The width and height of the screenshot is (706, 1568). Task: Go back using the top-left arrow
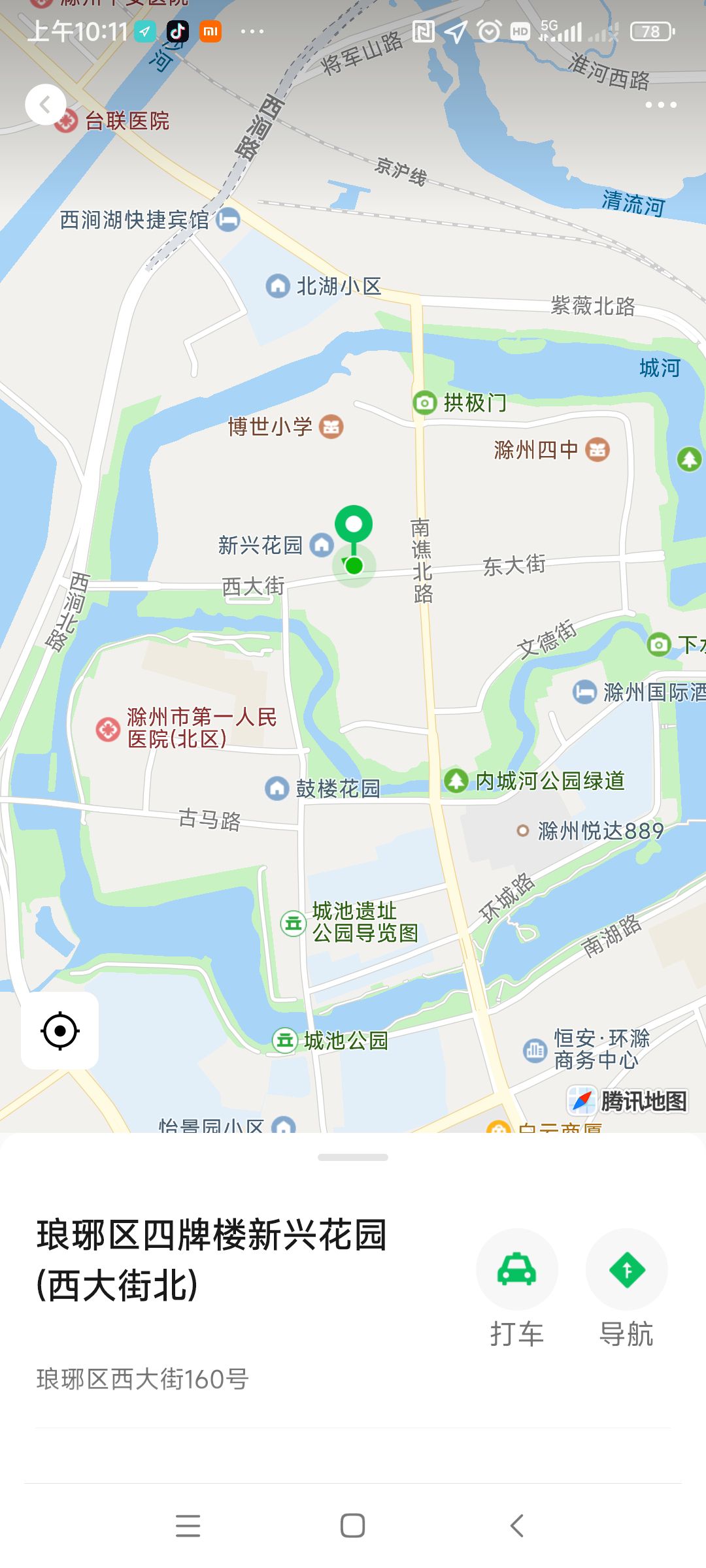point(45,105)
